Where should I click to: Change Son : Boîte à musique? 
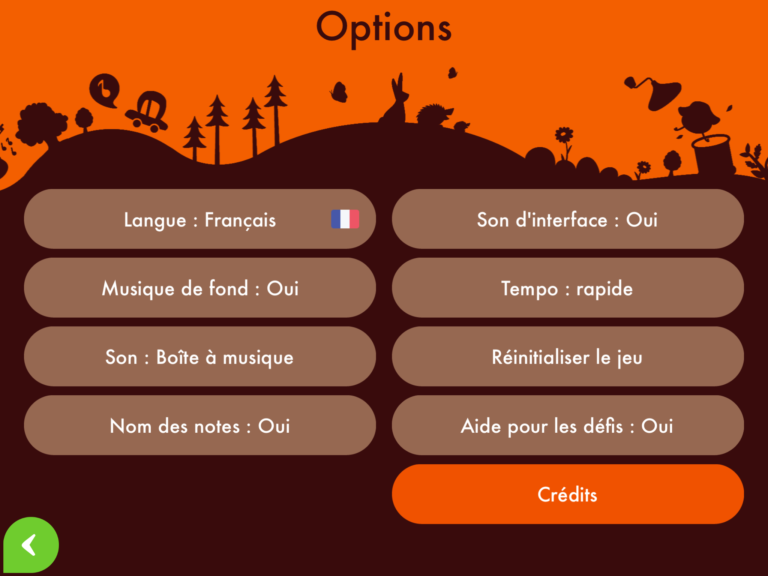pyautogui.click(x=200, y=357)
